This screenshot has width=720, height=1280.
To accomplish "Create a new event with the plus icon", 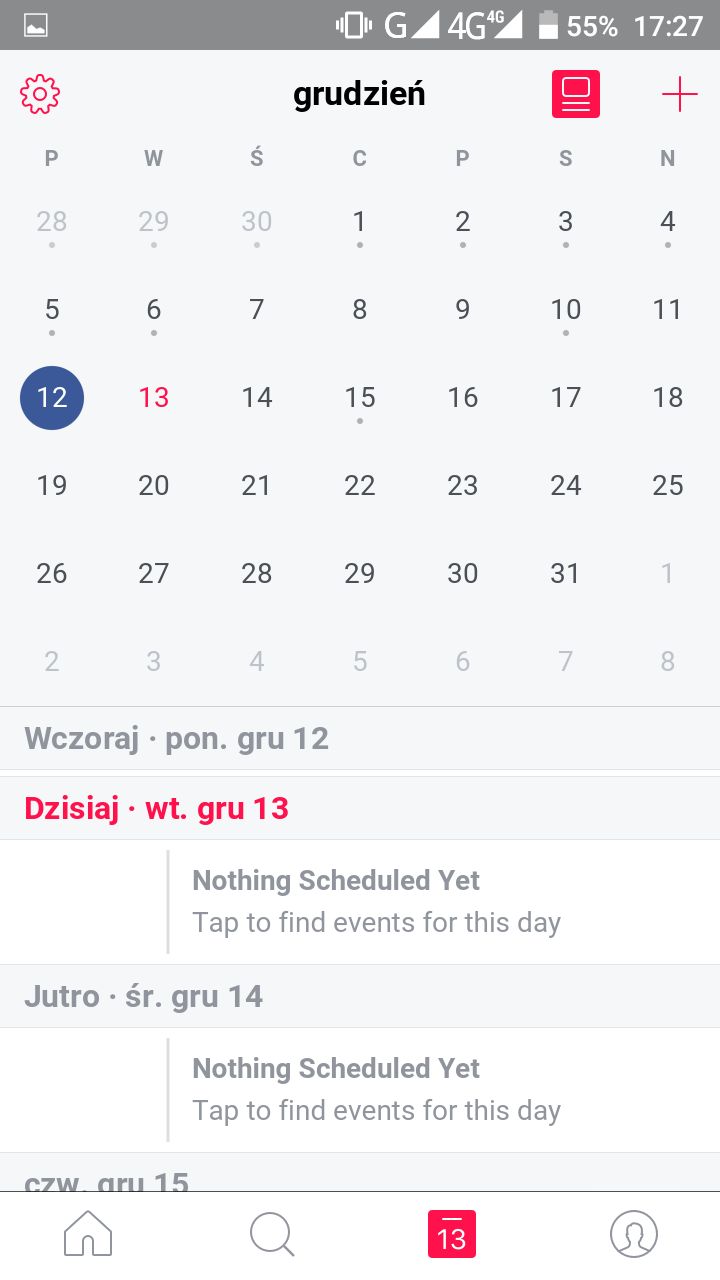I will point(679,93).
